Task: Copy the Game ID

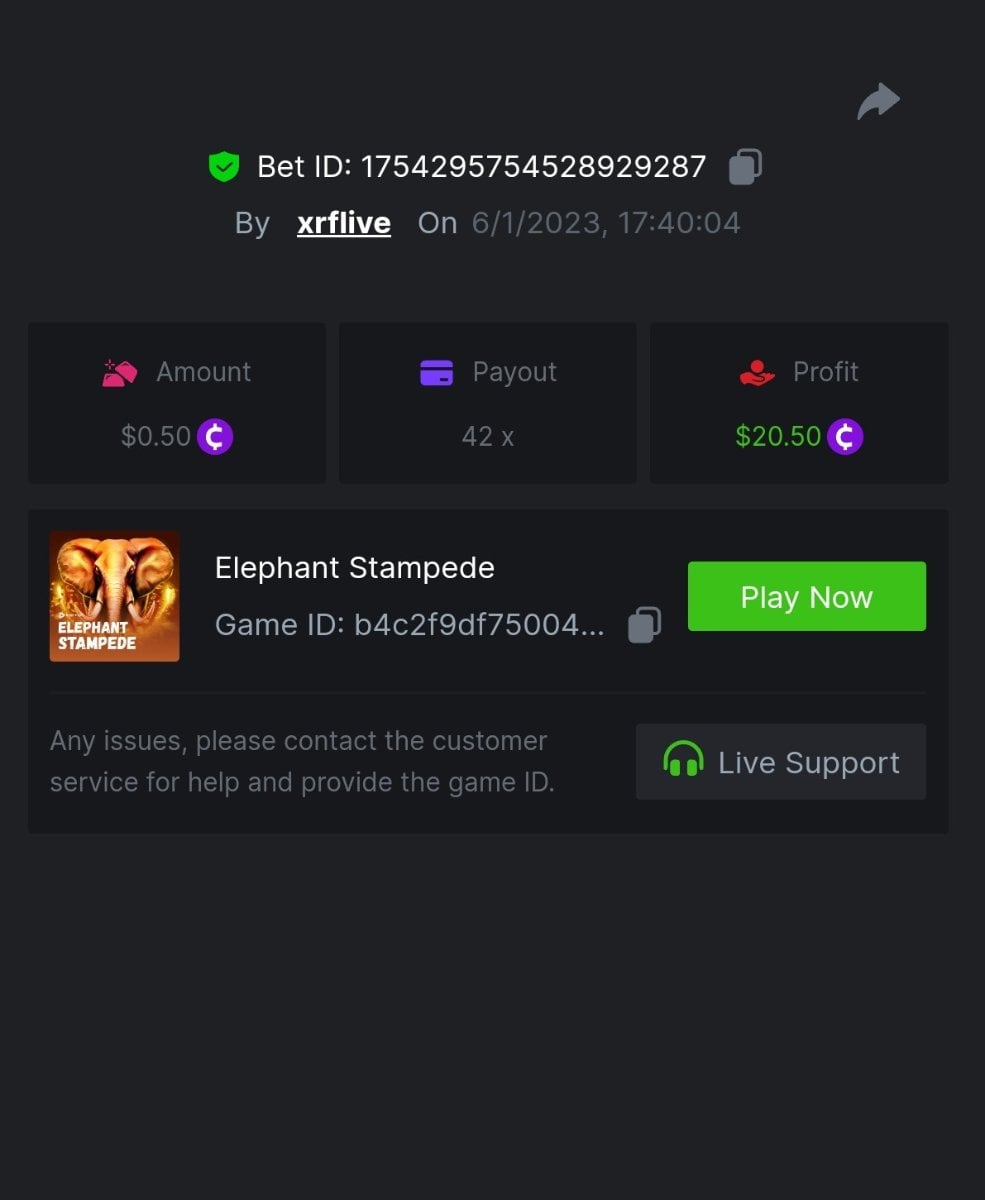Action: (x=644, y=625)
